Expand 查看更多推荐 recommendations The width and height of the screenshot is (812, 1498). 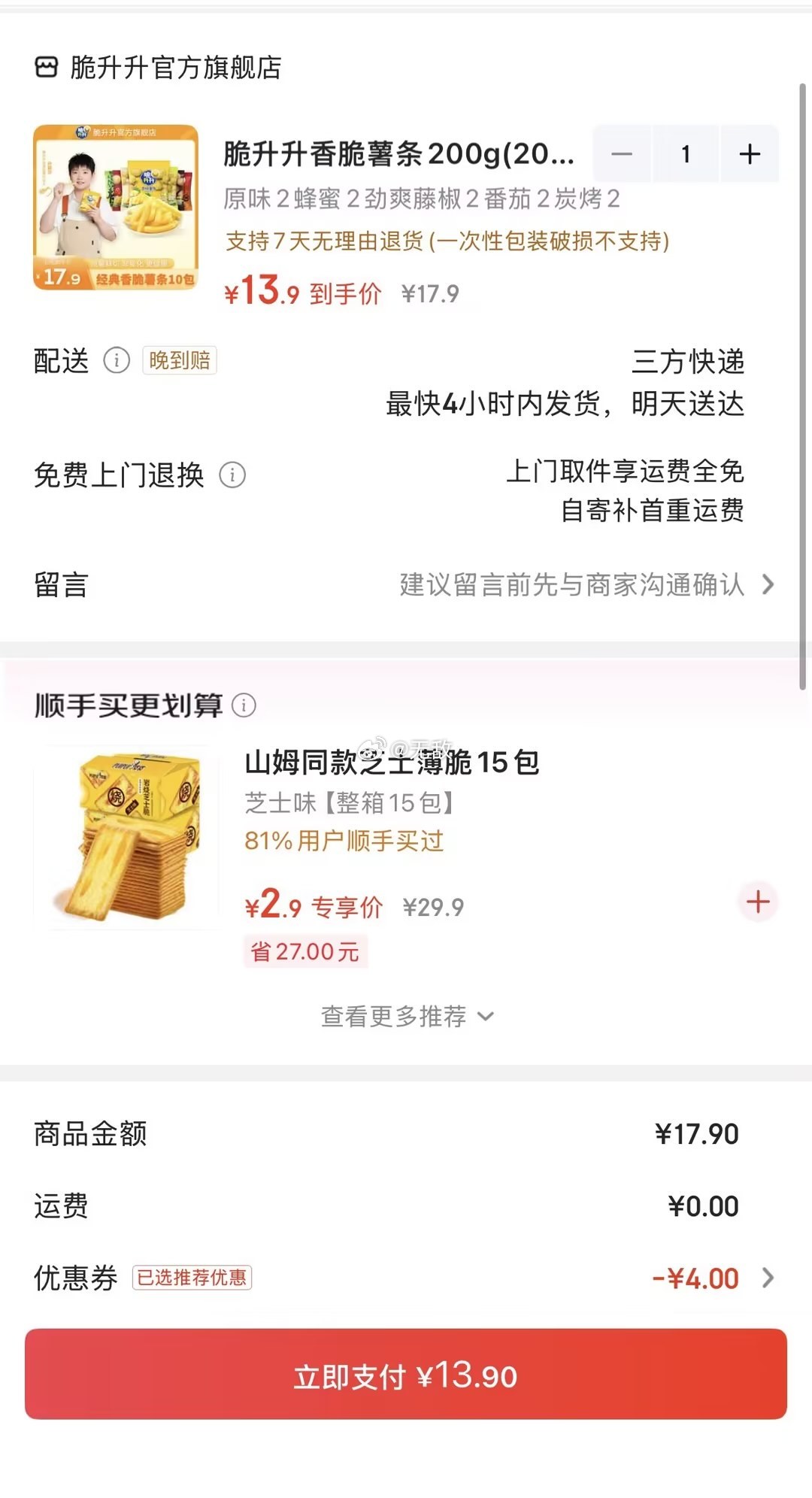pos(406,1016)
